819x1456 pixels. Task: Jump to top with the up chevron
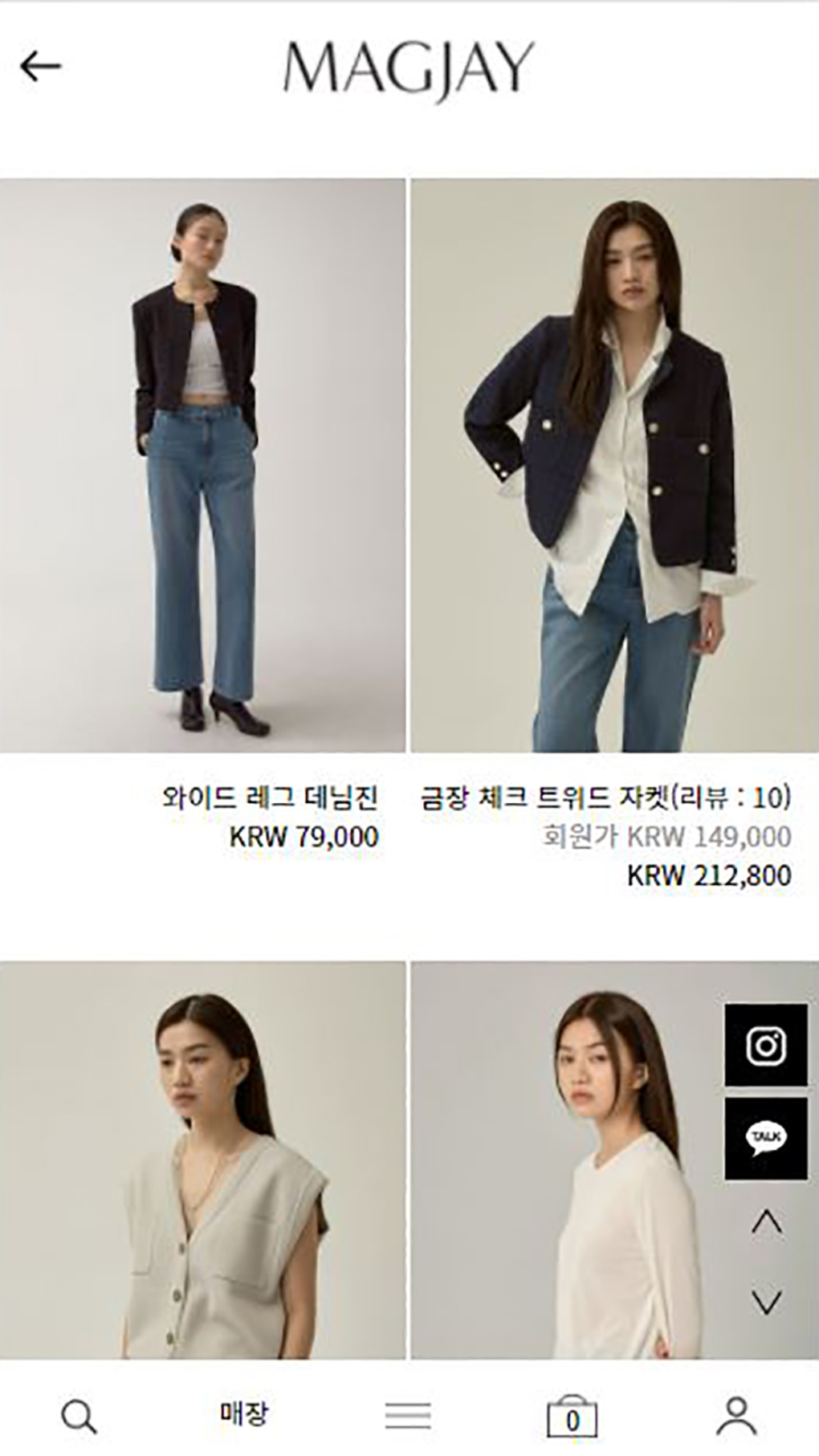point(766,1221)
